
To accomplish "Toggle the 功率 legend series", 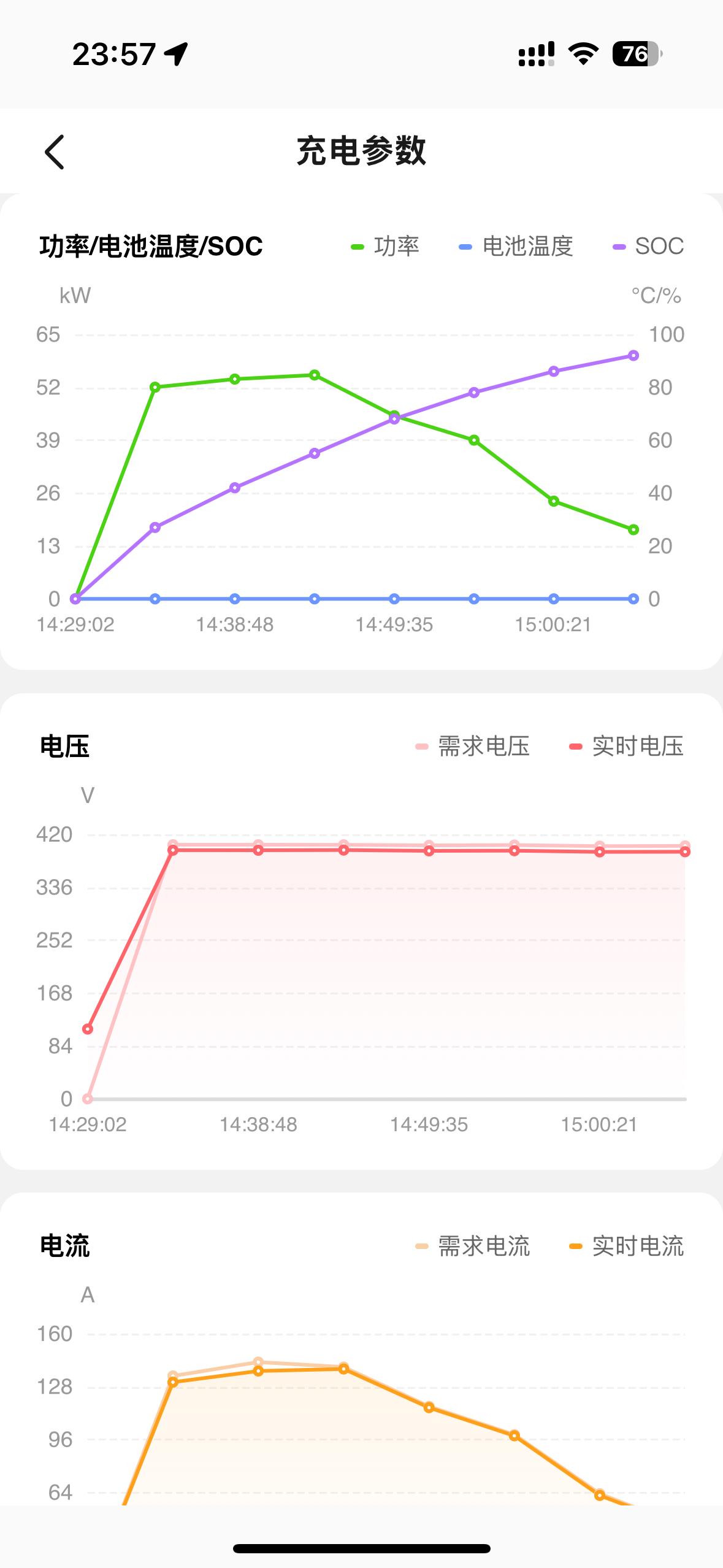I will tap(385, 246).
